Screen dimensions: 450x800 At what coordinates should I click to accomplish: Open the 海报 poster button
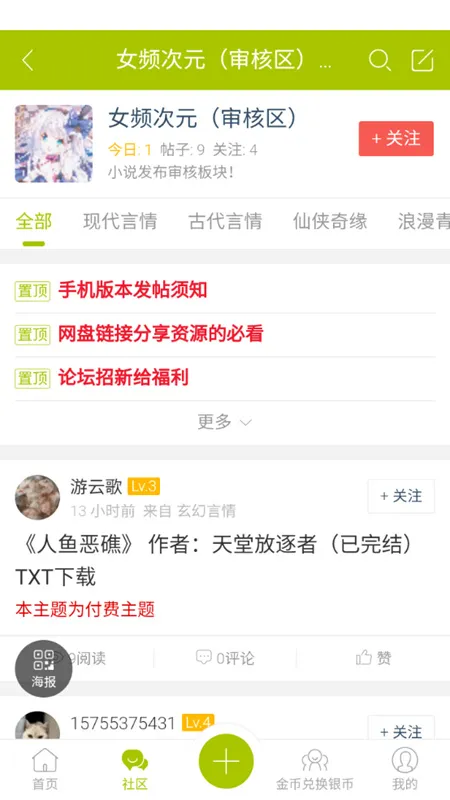[x=43, y=668]
